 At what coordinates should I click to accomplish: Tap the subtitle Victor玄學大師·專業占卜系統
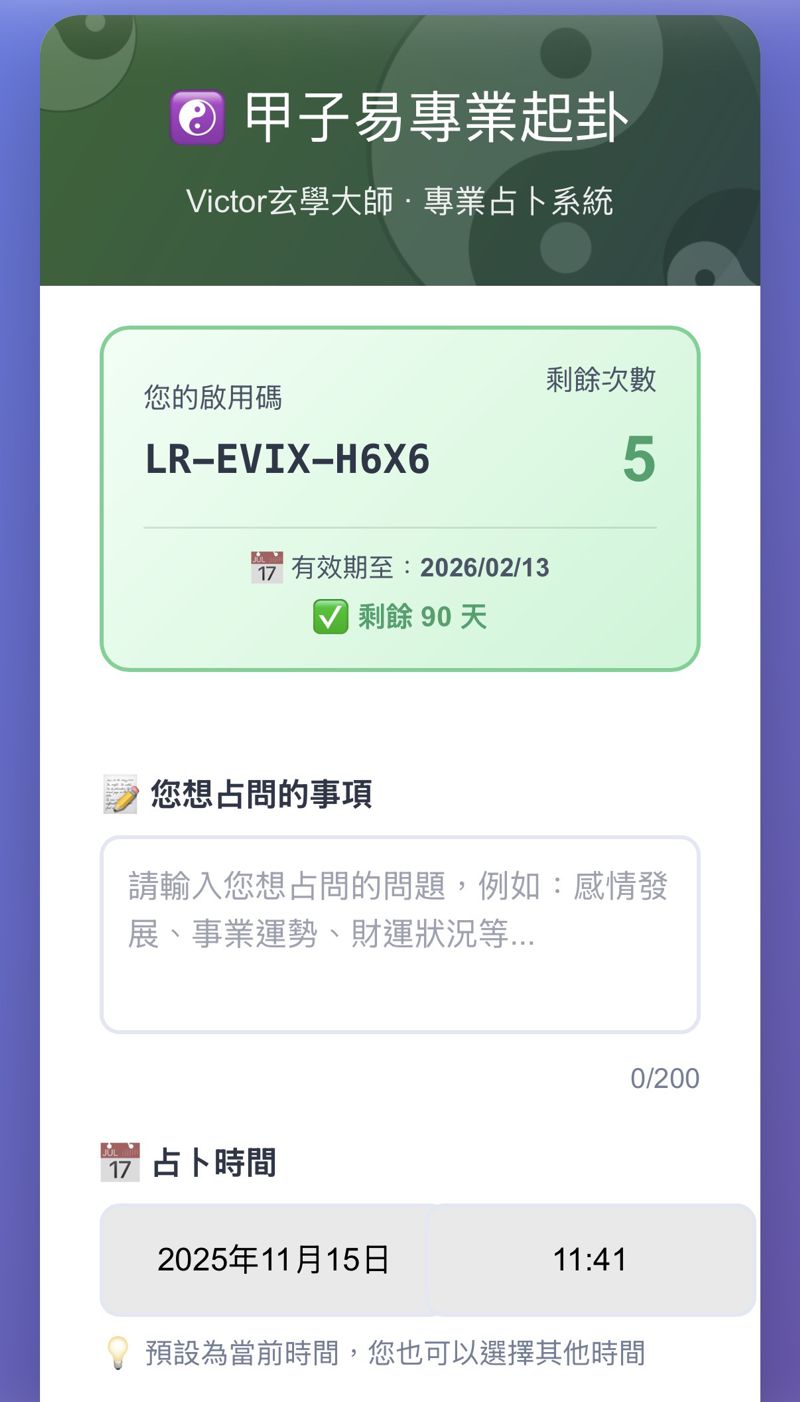pos(400,201)
